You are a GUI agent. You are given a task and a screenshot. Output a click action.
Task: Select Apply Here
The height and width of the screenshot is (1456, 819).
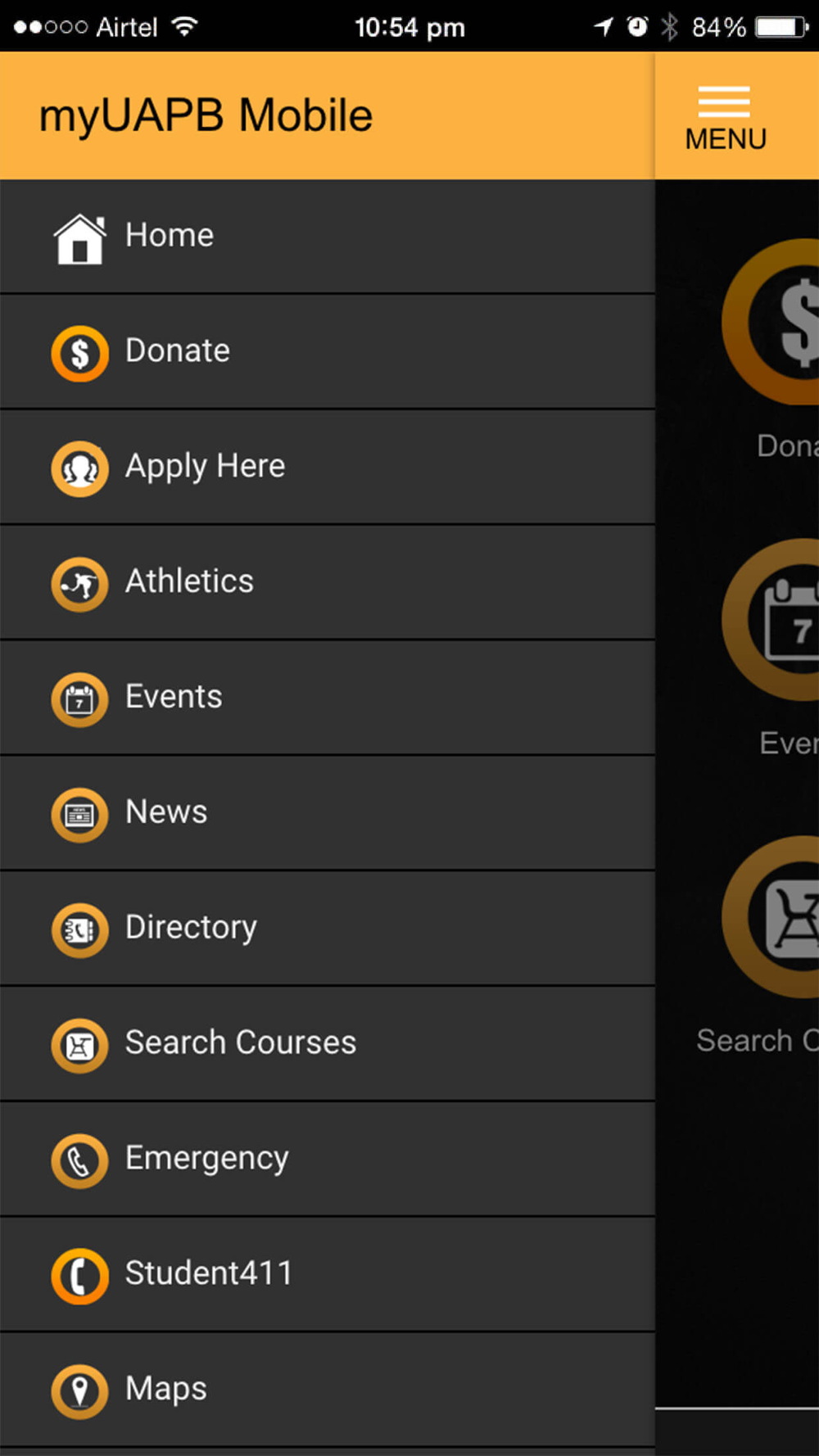(x=328, y=468)
